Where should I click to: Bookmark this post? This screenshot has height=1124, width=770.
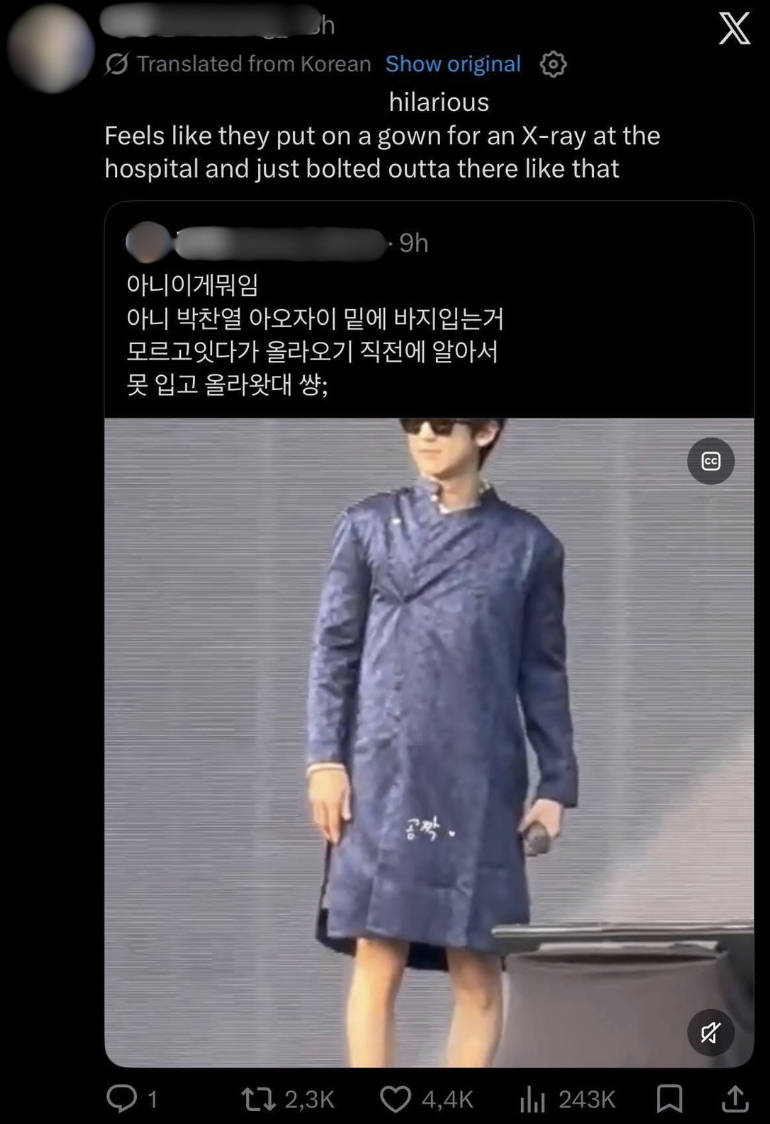click(x=668, y=1099)
